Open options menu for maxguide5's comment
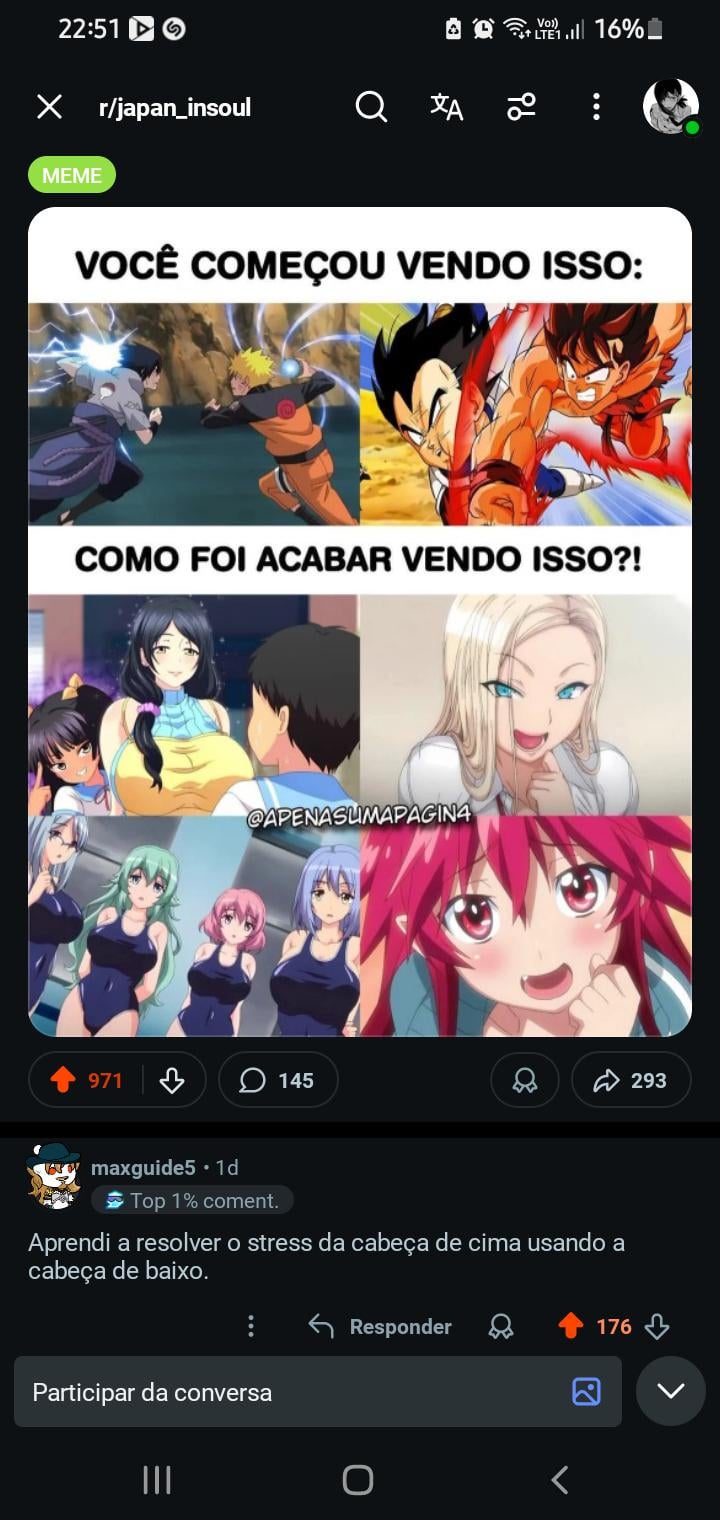The image size is (720, 1520). pos(251,1326)
